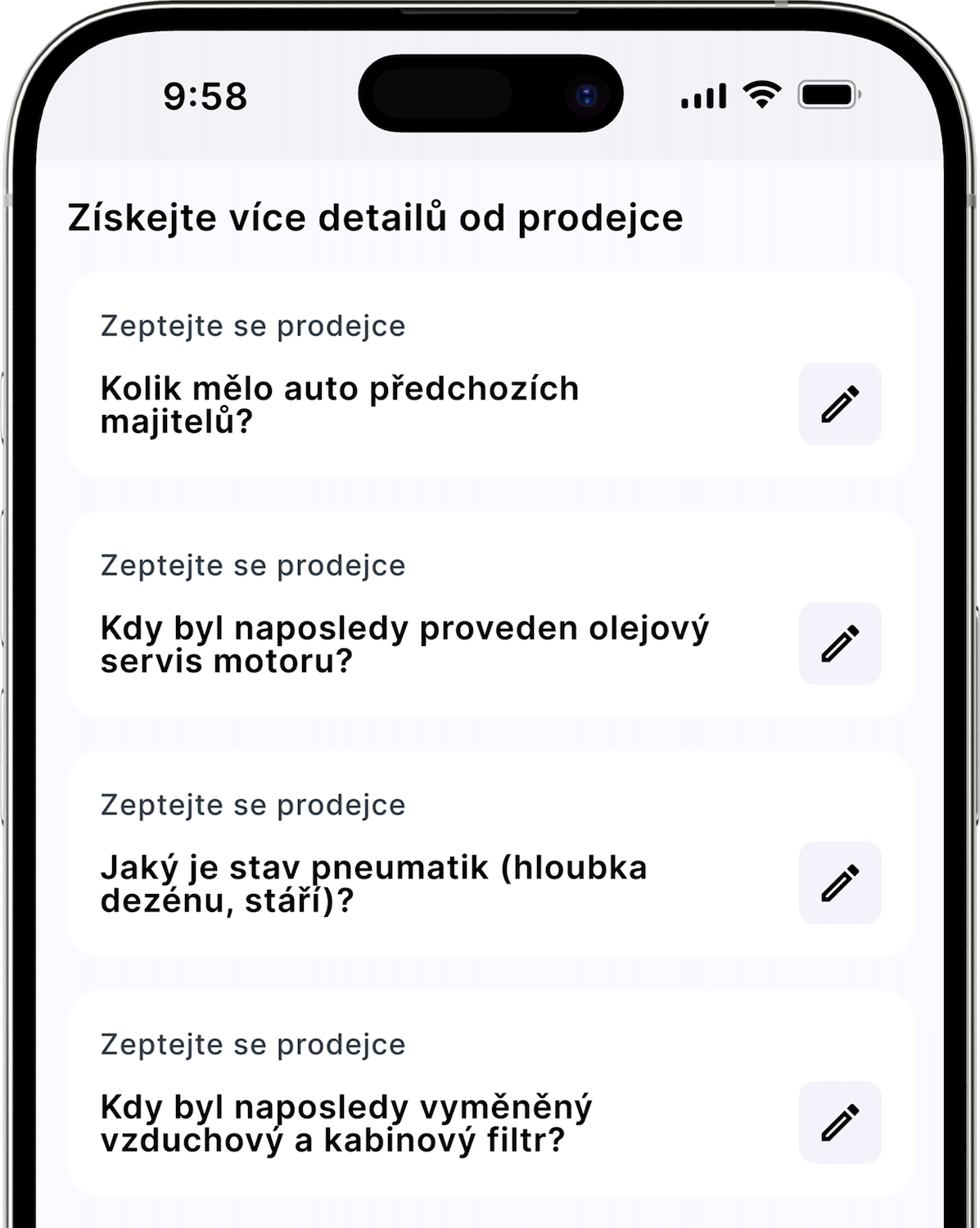This screenshot has width=980, height=1228.
Task: Tap the clock showing 9:58
Action: click(204, 97)
